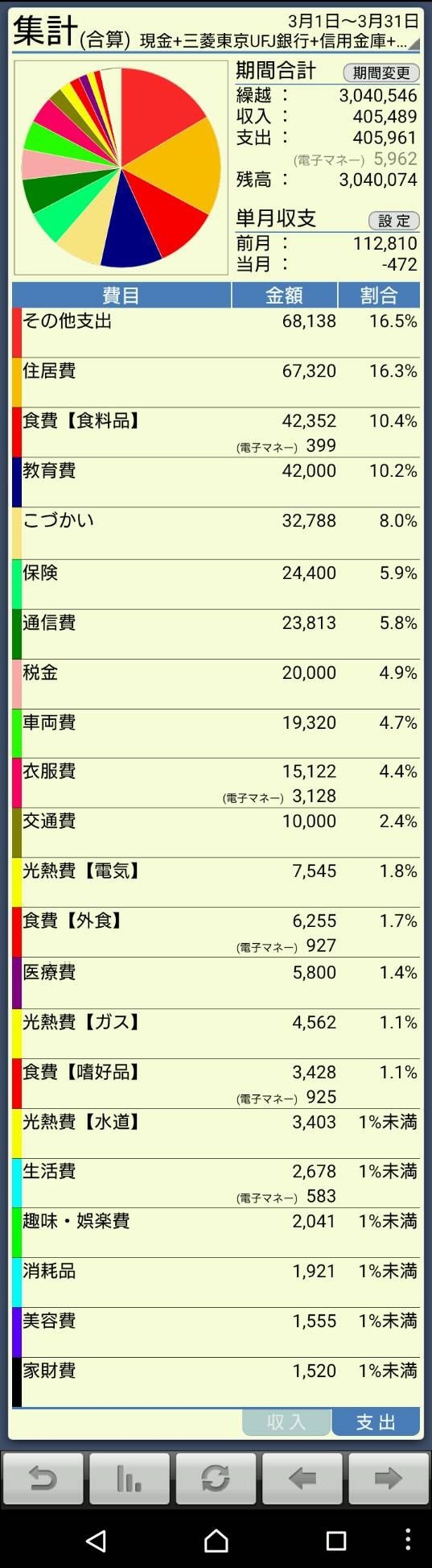View details of 教育費

click(x=216, y=482)
